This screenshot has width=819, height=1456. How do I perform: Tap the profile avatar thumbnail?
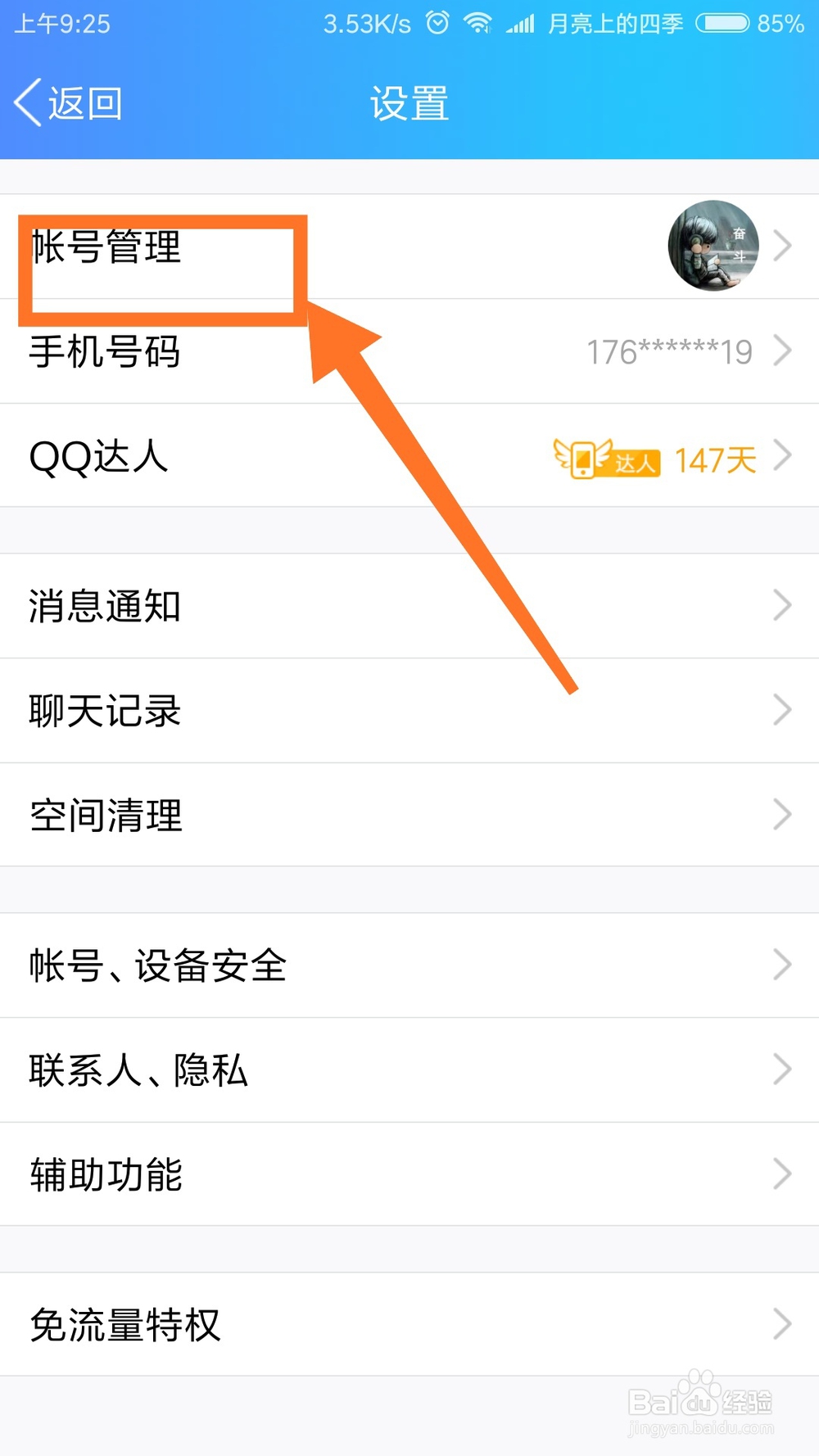(x=713, y=245)
